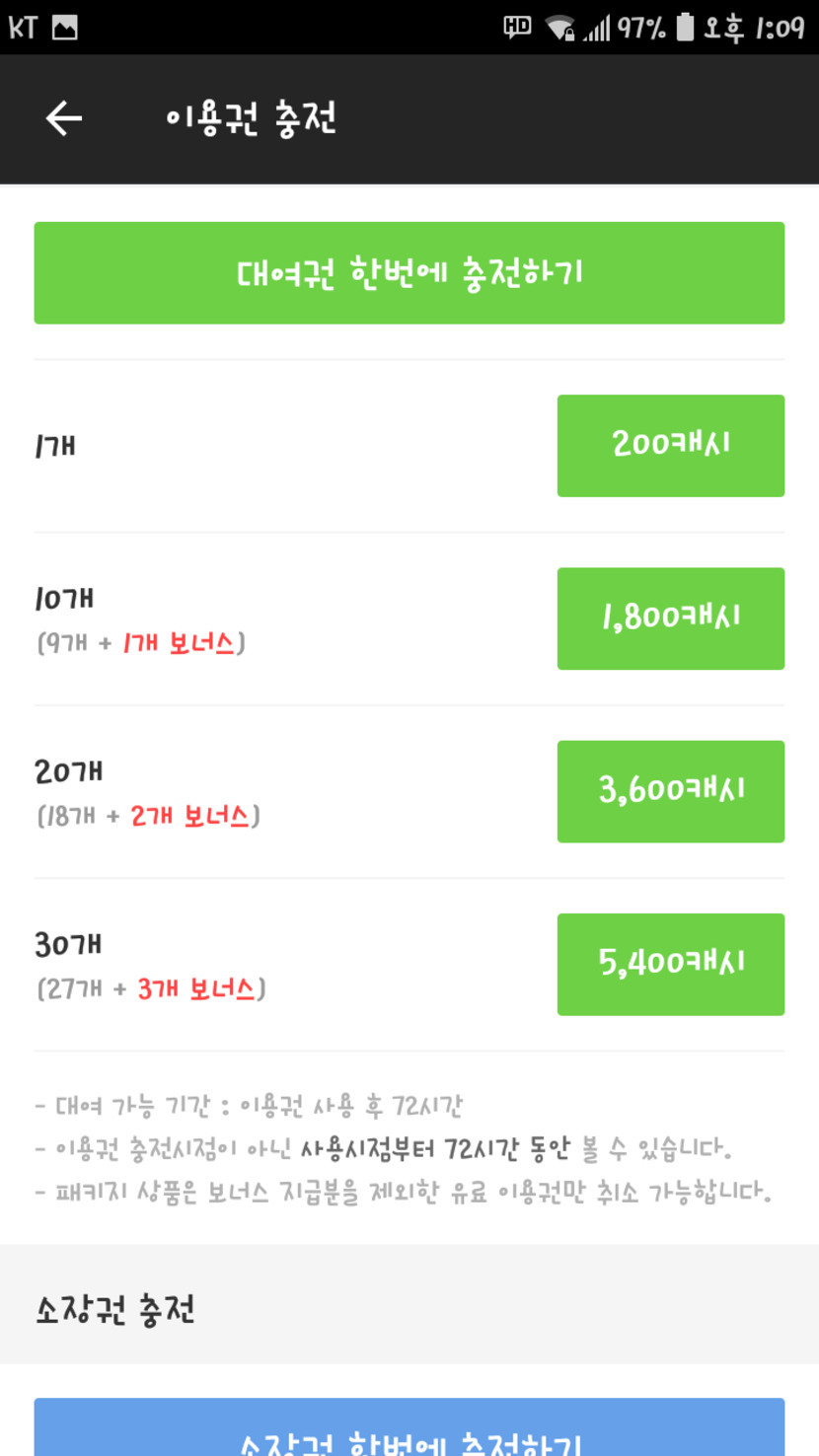Tap 소장권 한번에 충전하기 blue button

coord(409,1430)
